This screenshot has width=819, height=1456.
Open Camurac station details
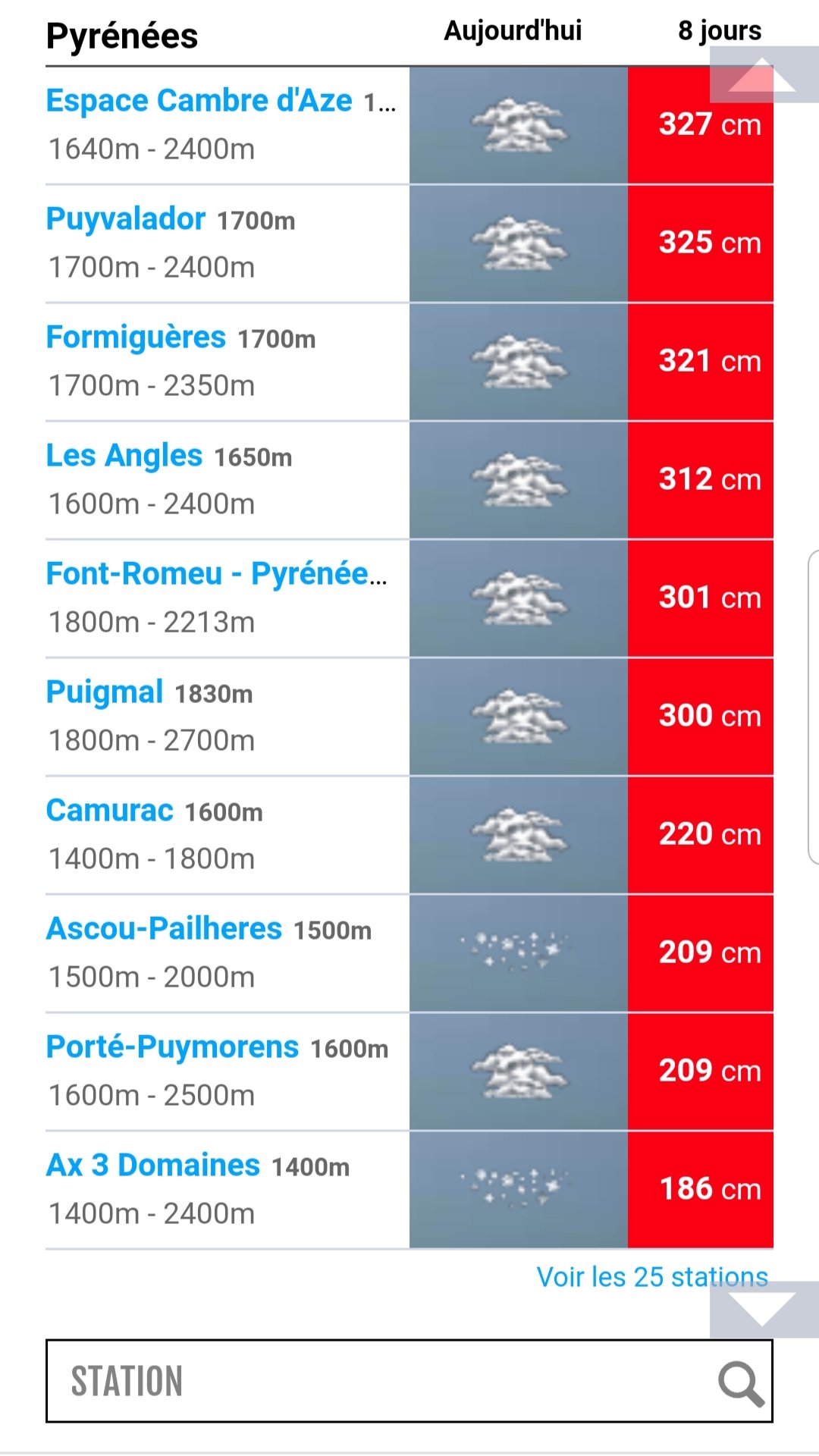click(110, 811)
